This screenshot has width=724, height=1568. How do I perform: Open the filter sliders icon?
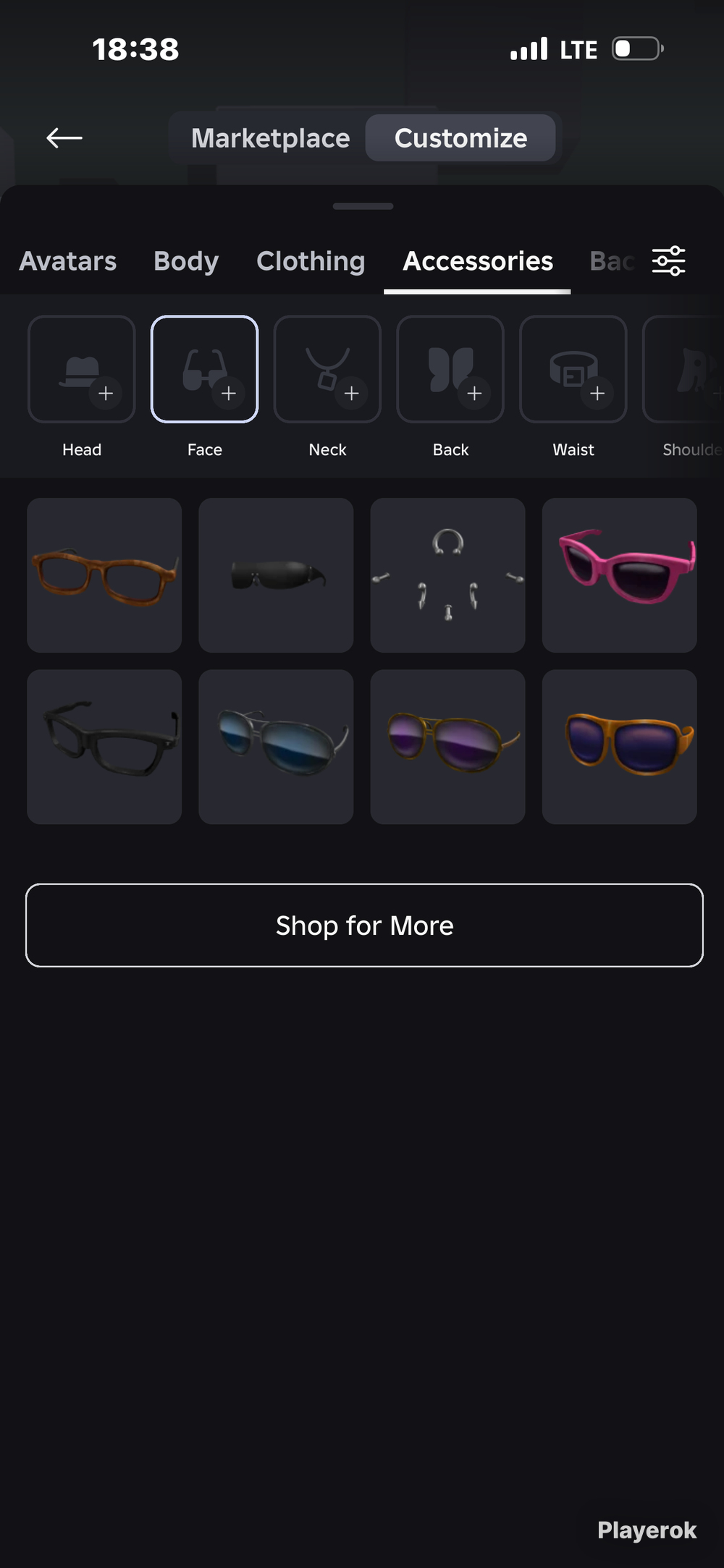pyautogui.click(x=669, y=261)
